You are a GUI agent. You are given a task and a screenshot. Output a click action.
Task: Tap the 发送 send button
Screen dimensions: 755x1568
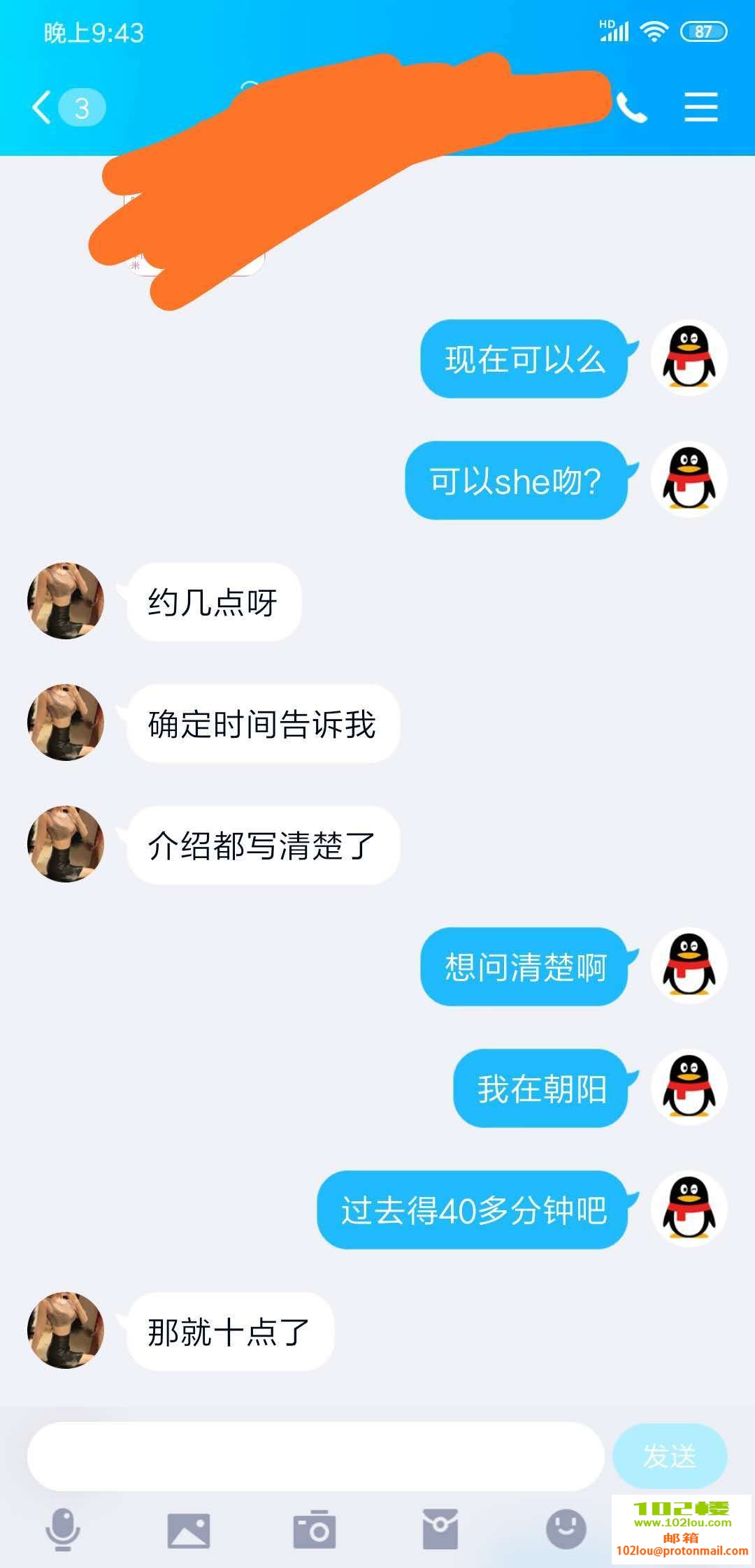[669, 1456]
